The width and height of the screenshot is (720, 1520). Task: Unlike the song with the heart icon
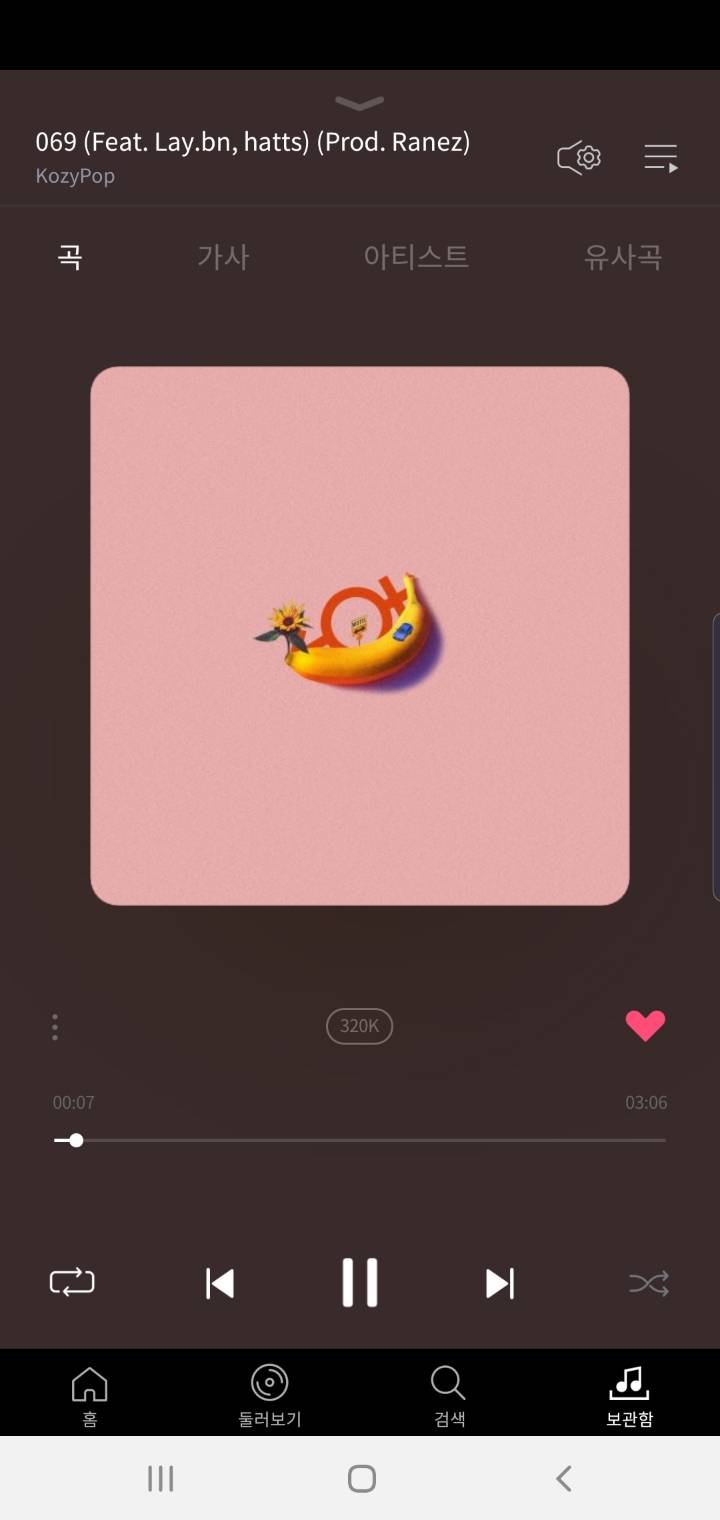point(645,1026)
